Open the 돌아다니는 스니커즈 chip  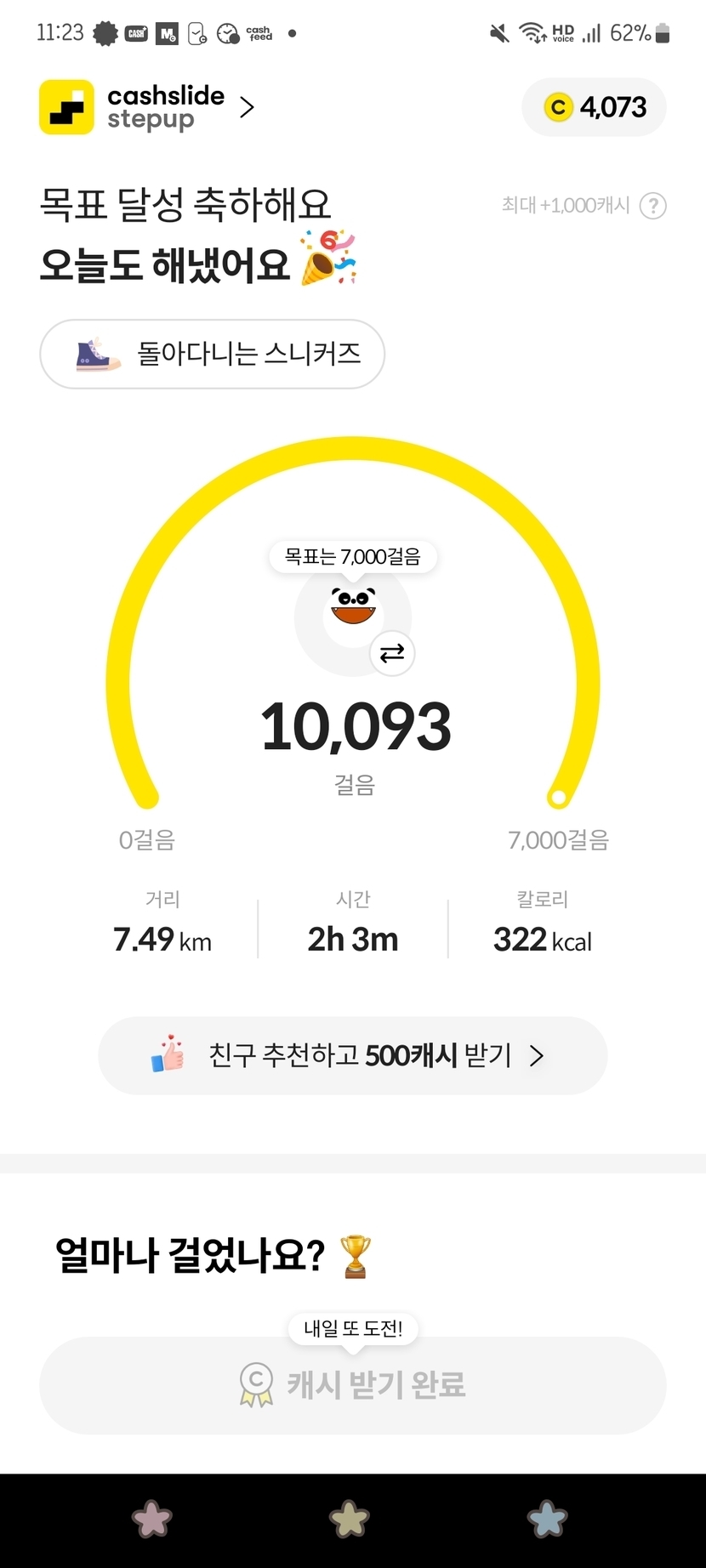212,354
